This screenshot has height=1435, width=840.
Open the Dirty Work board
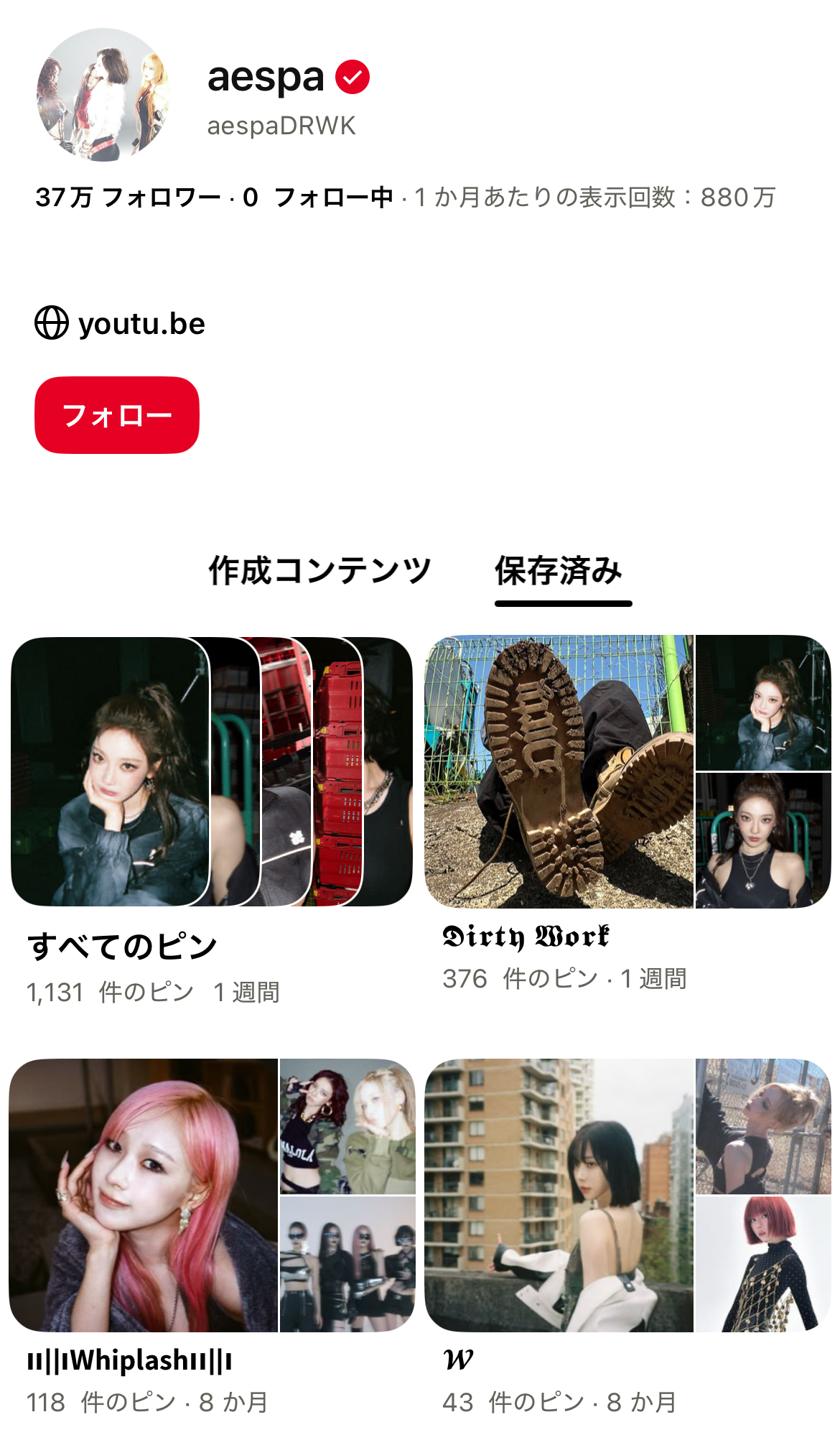627,772
